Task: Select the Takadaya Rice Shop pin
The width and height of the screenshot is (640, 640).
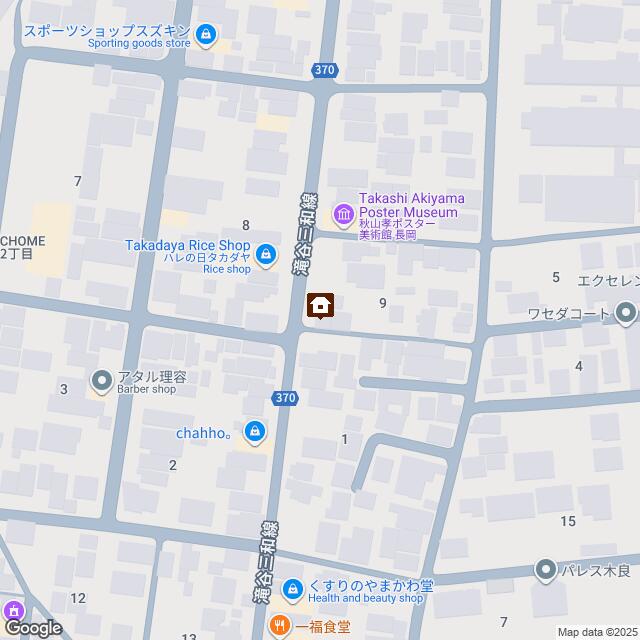Action: click(x=265, y=256)
